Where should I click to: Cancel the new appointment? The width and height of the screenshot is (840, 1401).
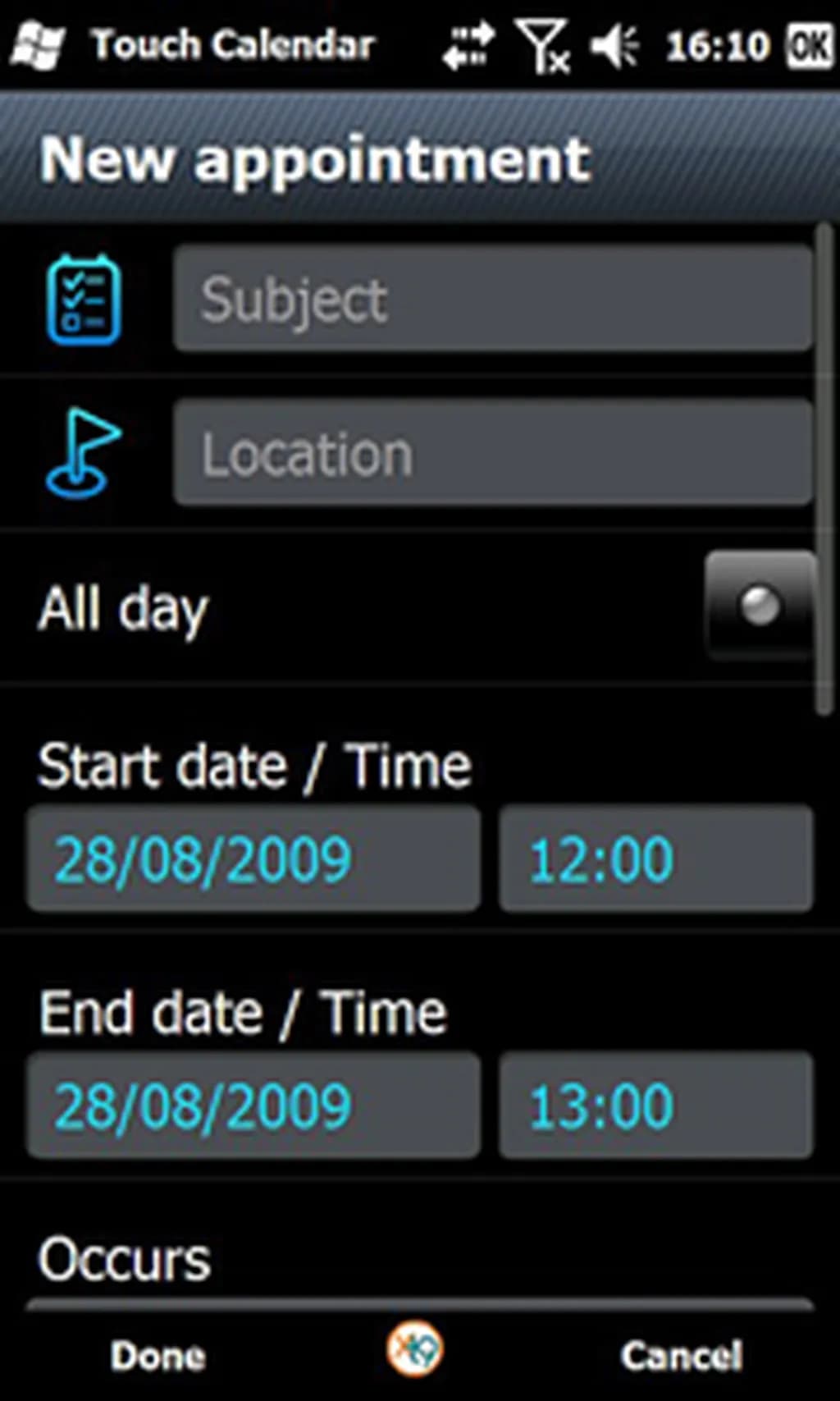point(681,1355)
